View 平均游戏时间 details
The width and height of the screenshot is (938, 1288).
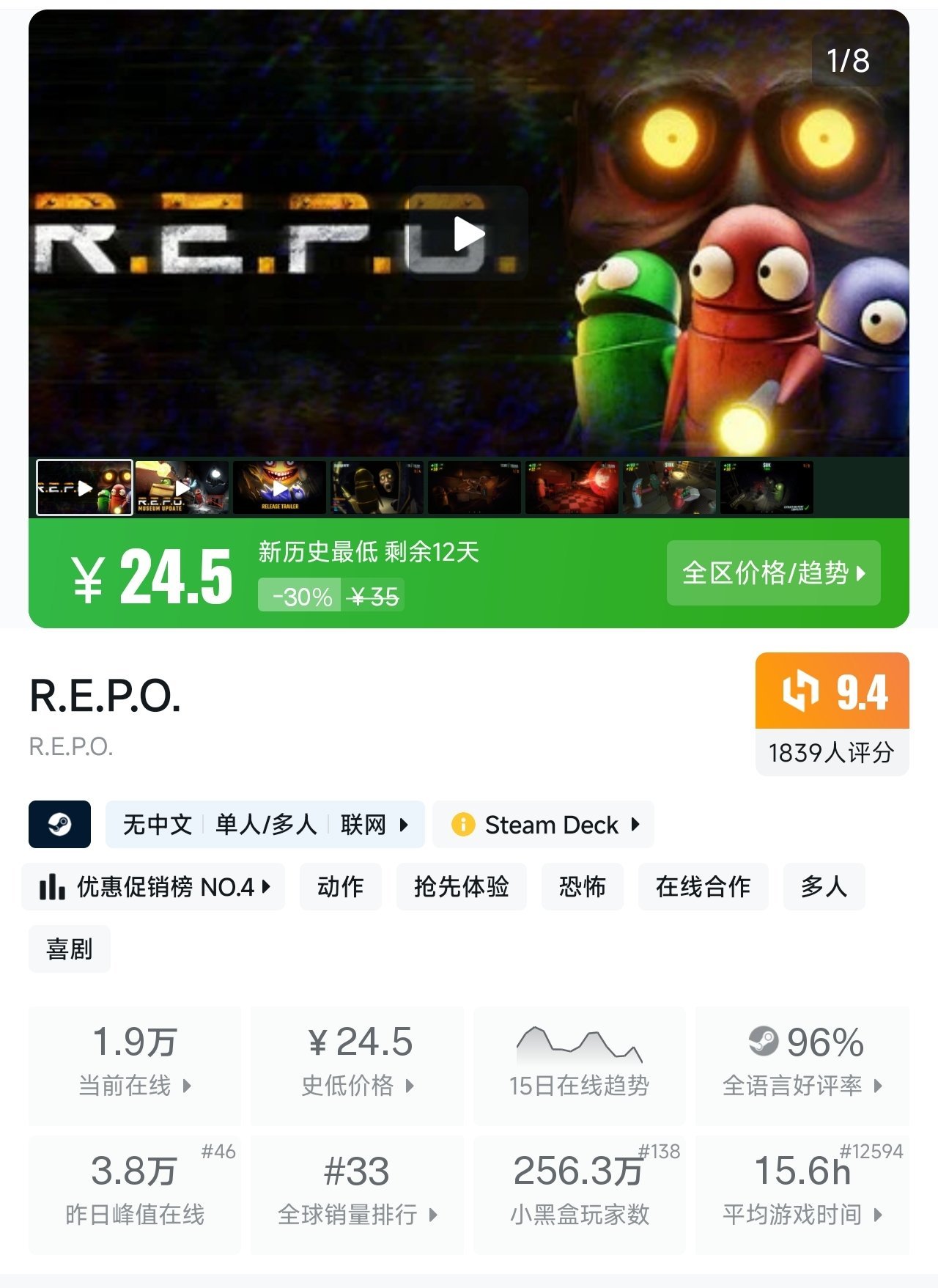(x=802, y=1194)
